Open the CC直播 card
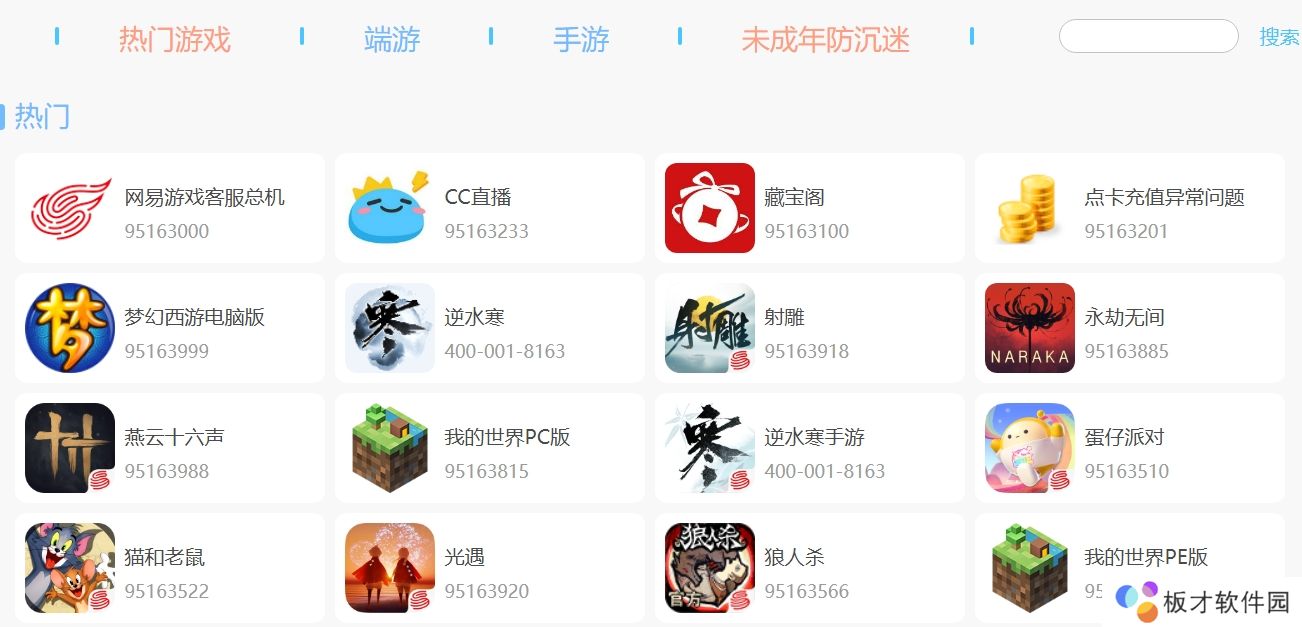The height and width of the screenshot is (627, 1302). 489,208
